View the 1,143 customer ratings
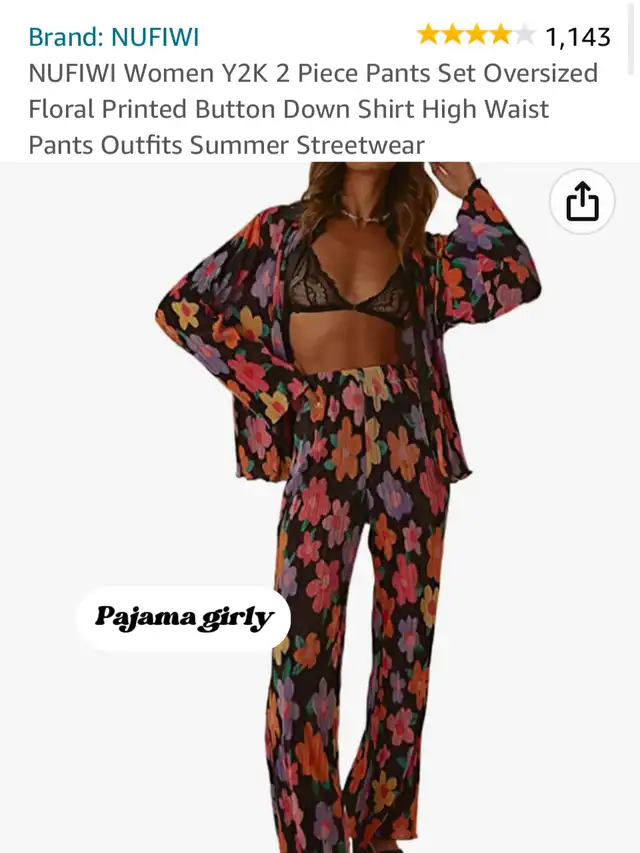The height and width of the screenshot is (853, 640). point(577,37)
